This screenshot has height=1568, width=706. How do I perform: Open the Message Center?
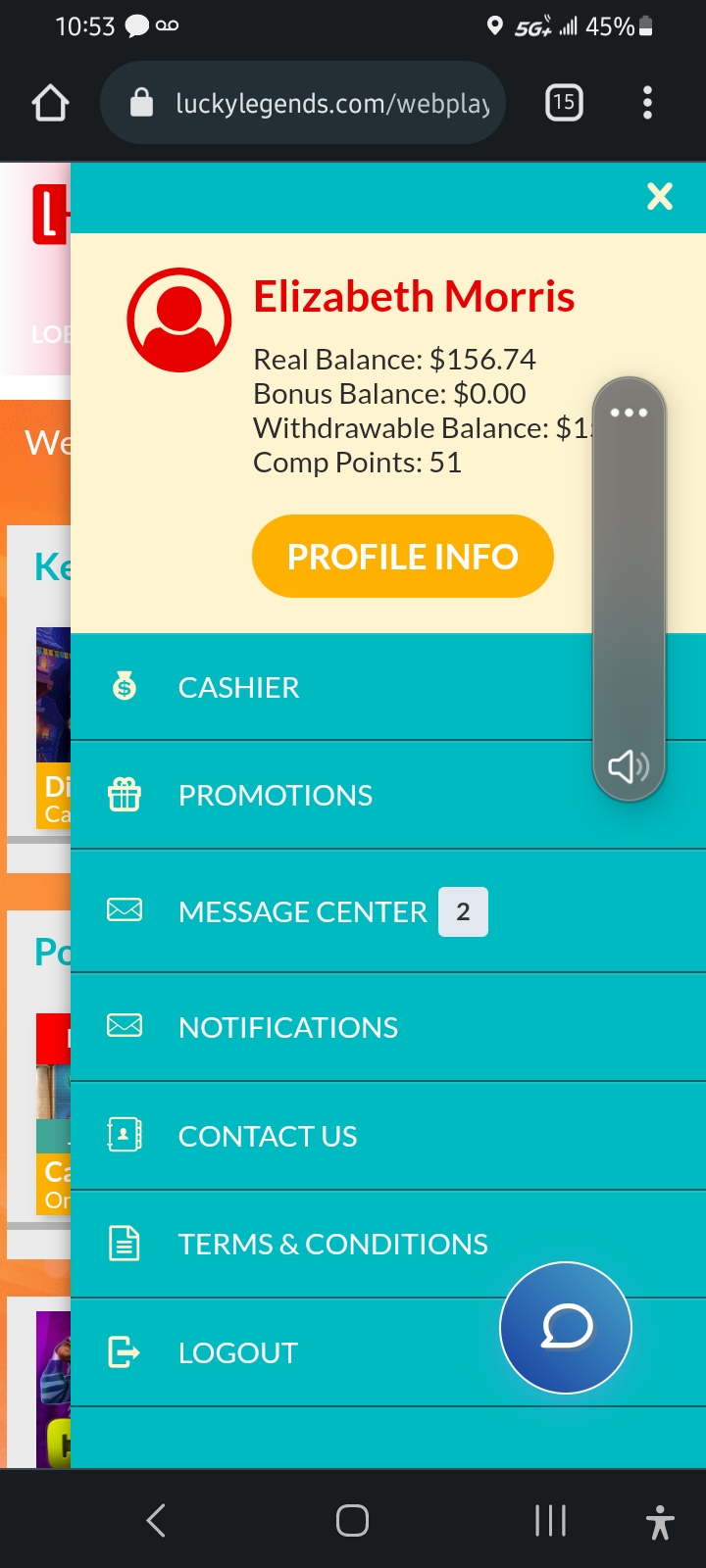pyautogui.click(x=302, y=912)
